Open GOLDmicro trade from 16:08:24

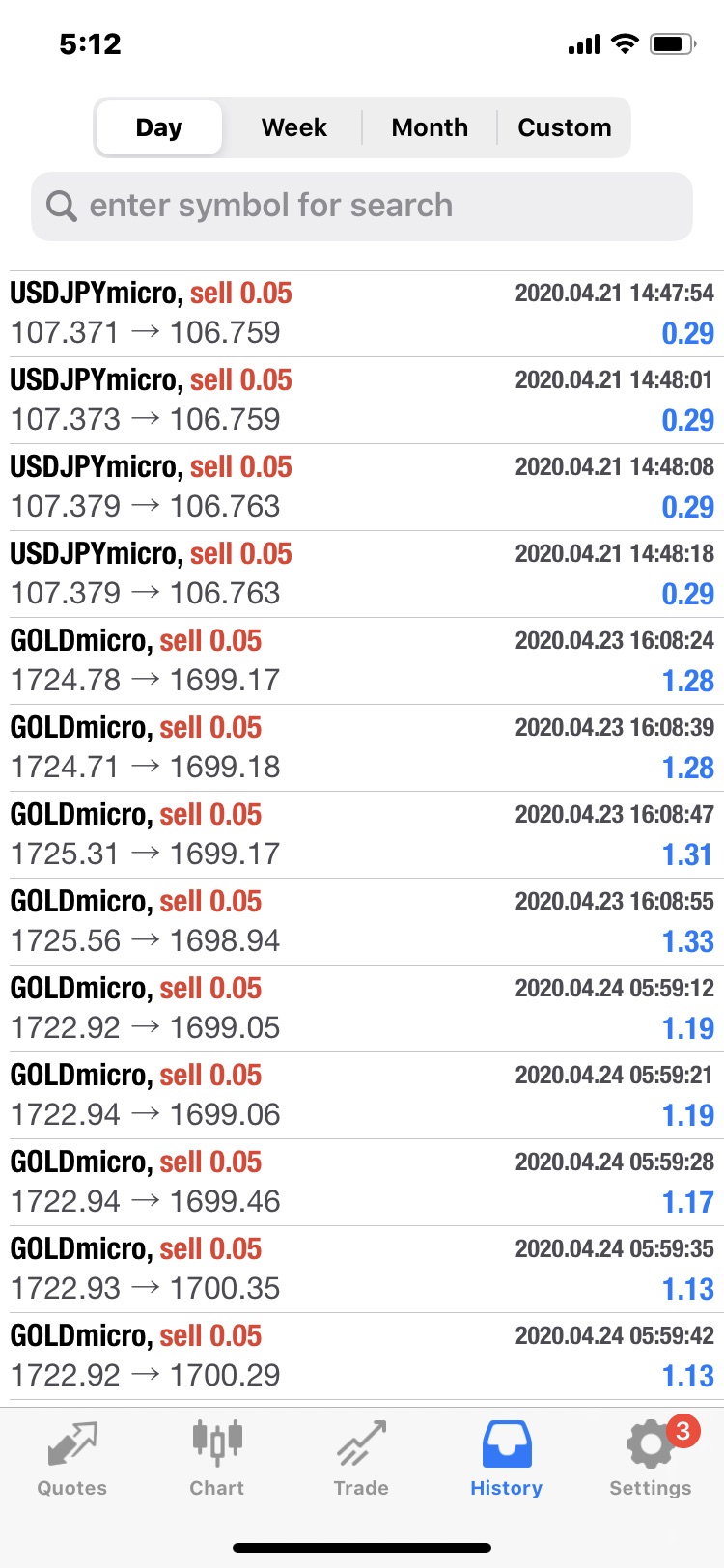pos(362,661)
